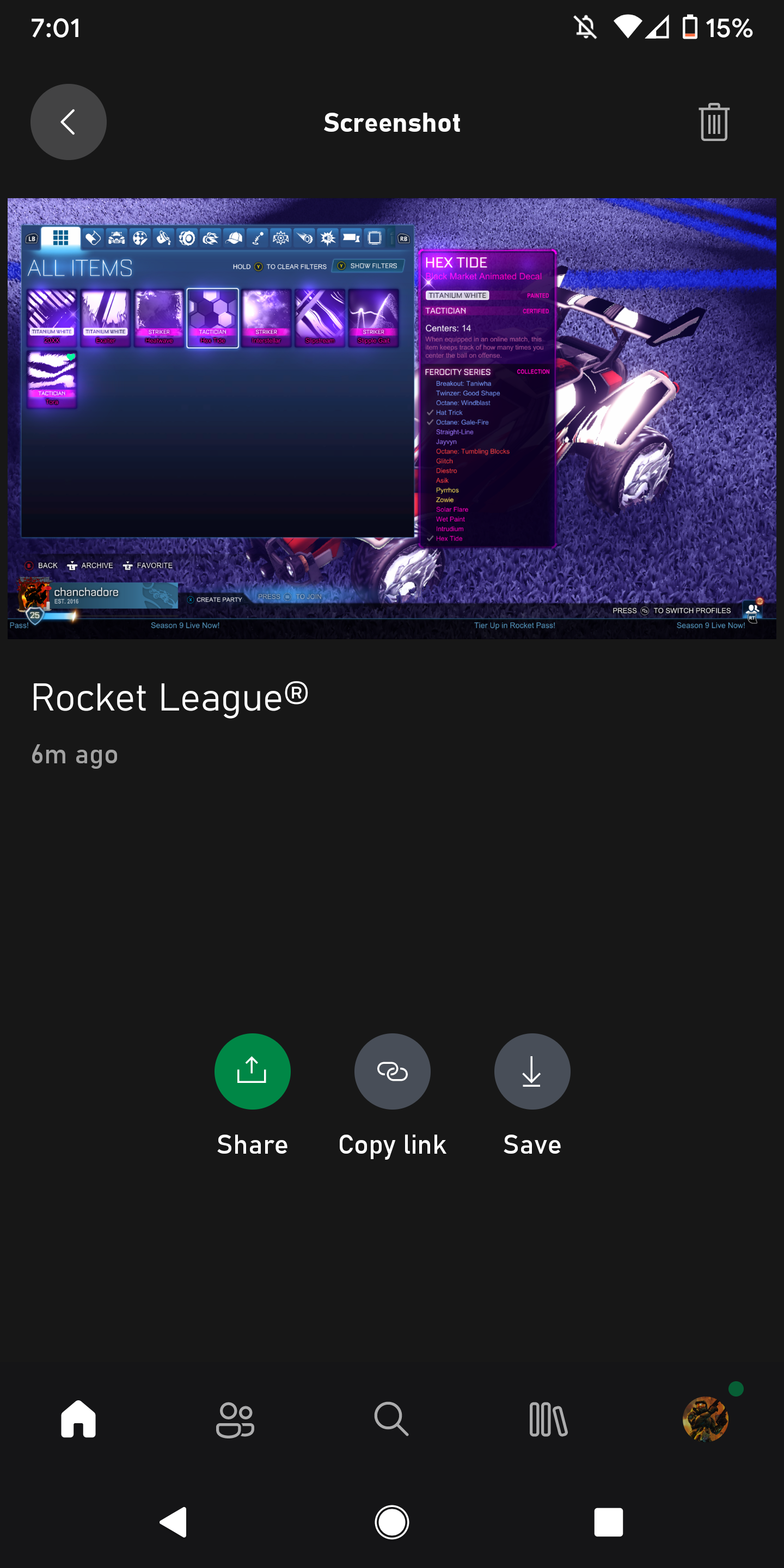784x1568 pixels.
Task: Copy link to this screenshot
Action: pyautogui.click(x=392, y=1071)
